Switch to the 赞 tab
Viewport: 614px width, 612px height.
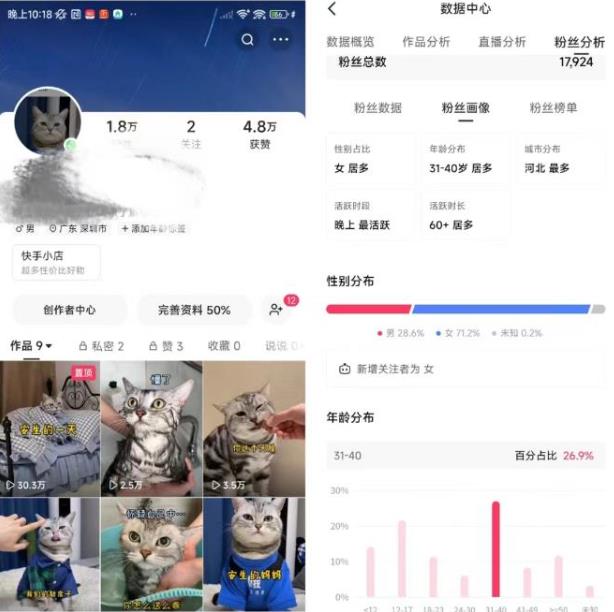pos(166,346)
